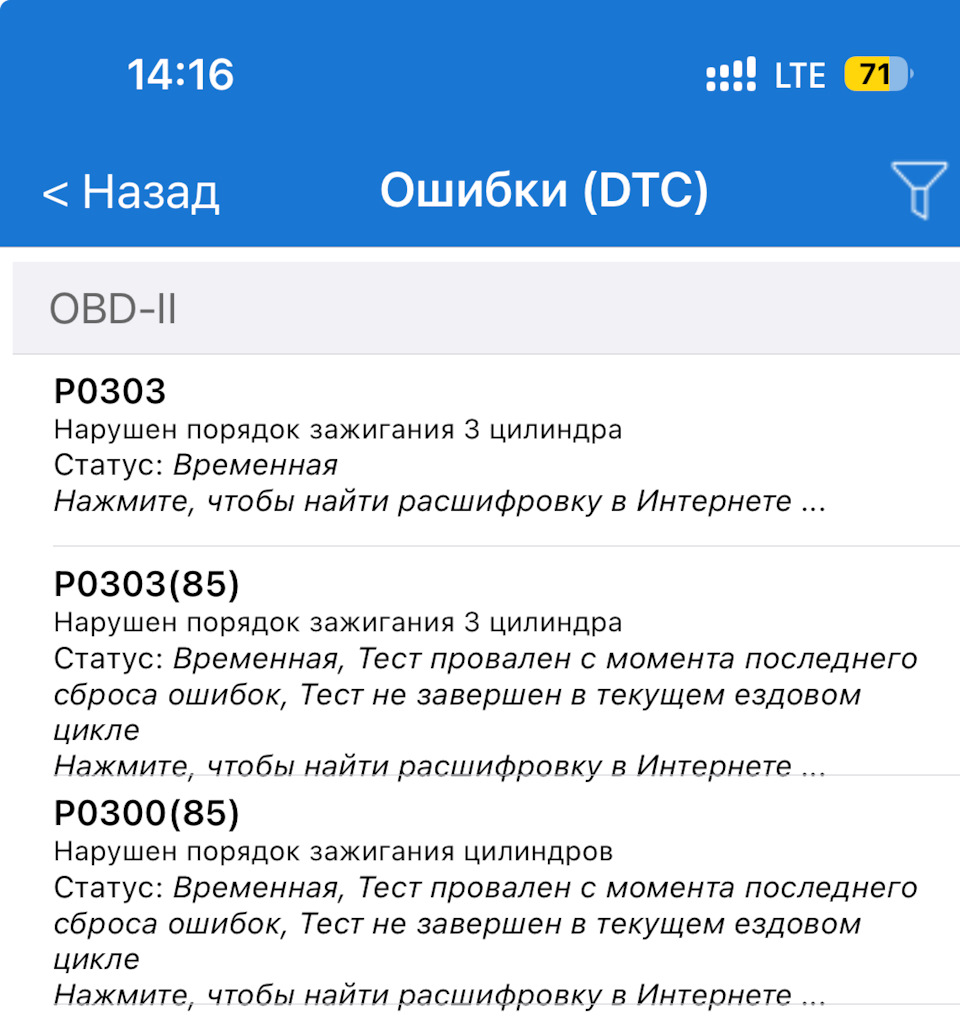
Task: Open the filter funnel icon
Action: tap(918, 190)
